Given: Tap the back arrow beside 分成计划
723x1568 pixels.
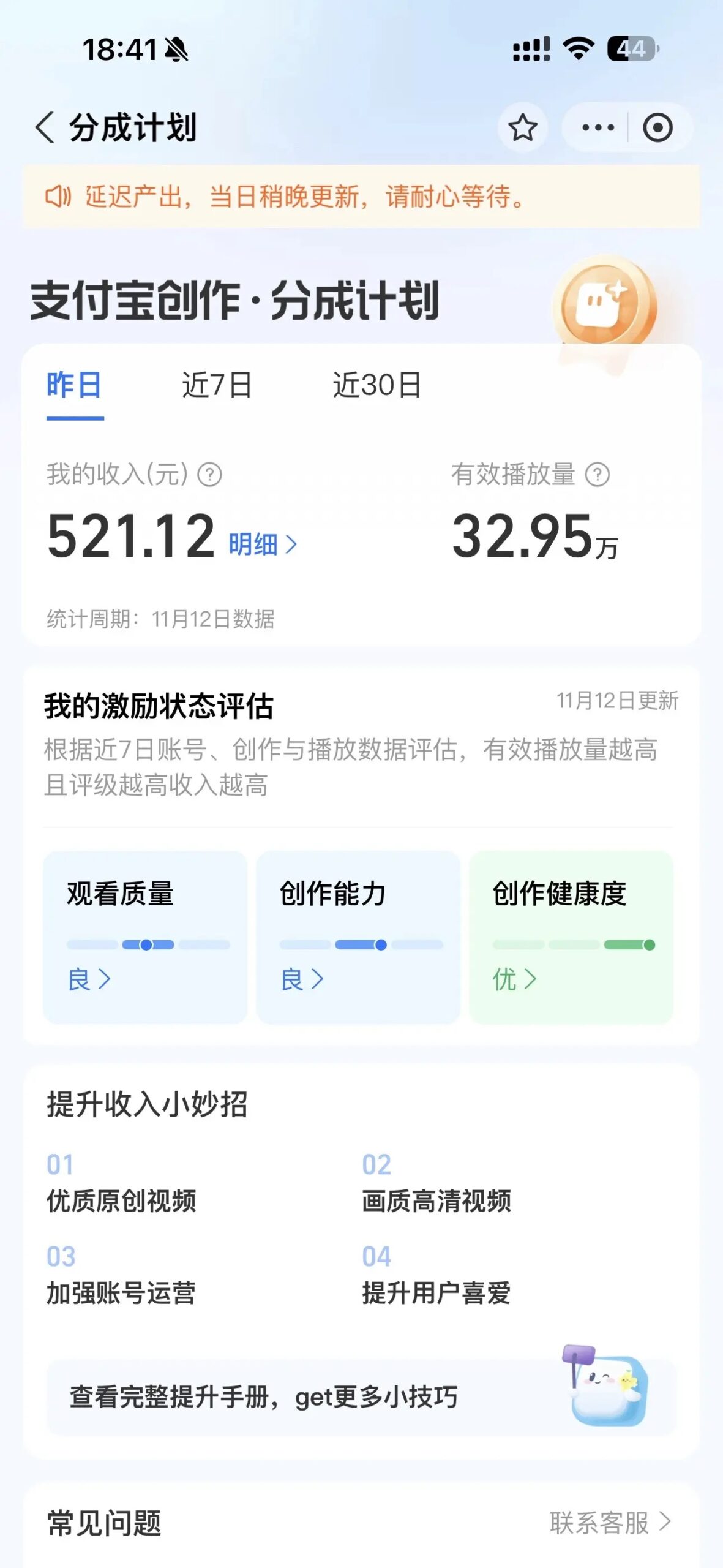Looking at the screenshot, I should [43, 127].
